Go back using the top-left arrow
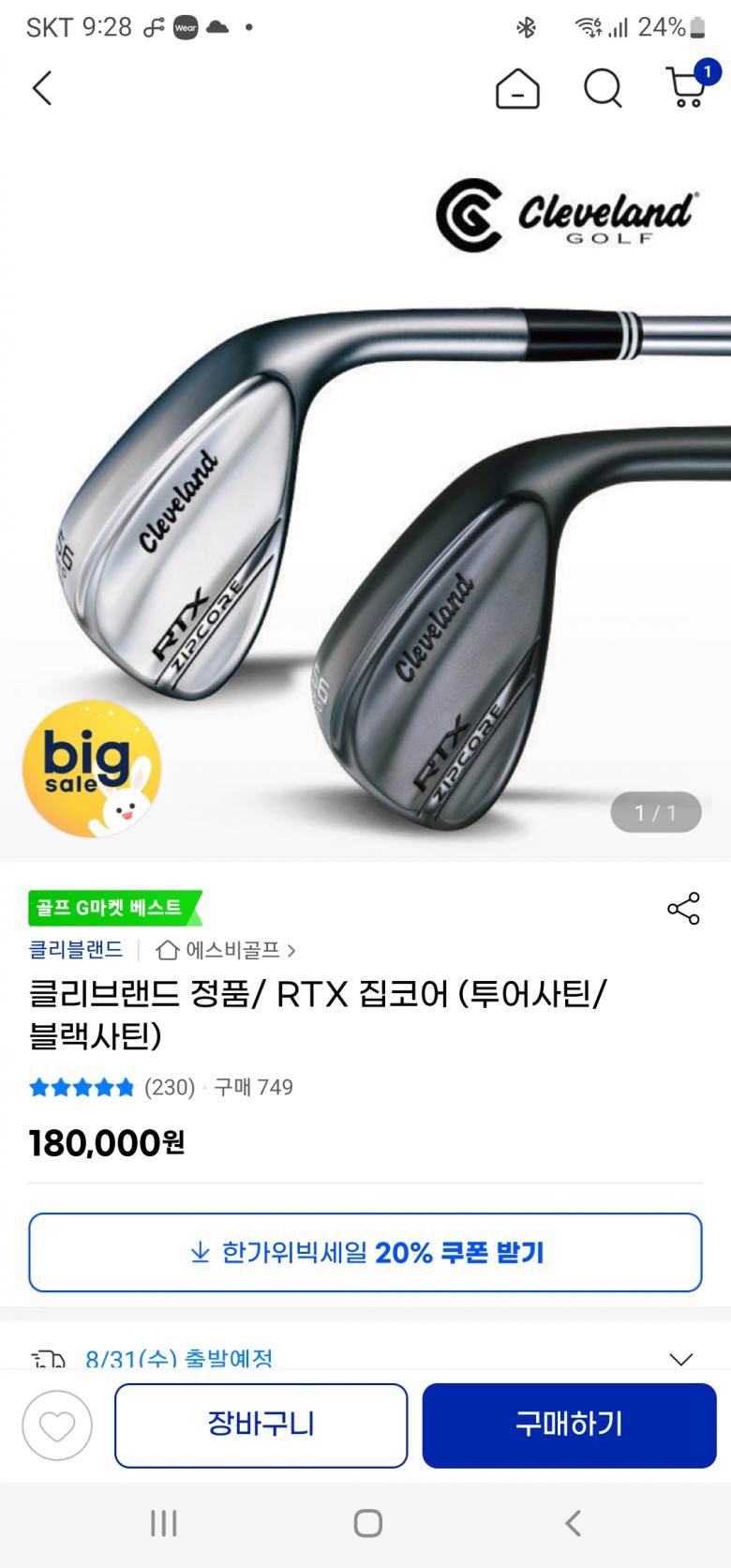This screenshot has width=731, height=1568. pos(42,88)
